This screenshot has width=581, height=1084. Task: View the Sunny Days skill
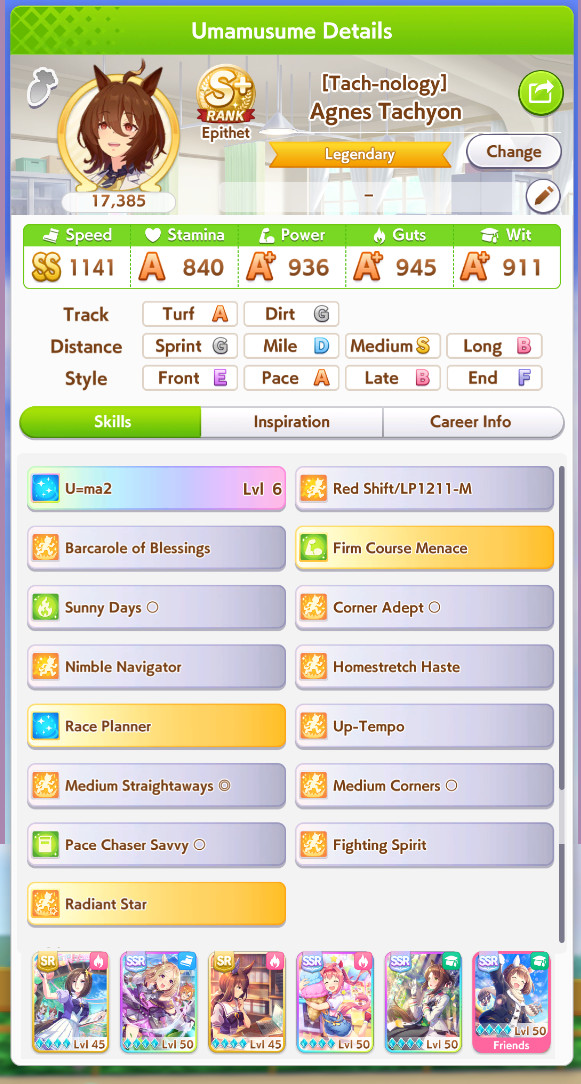(156, 608)
